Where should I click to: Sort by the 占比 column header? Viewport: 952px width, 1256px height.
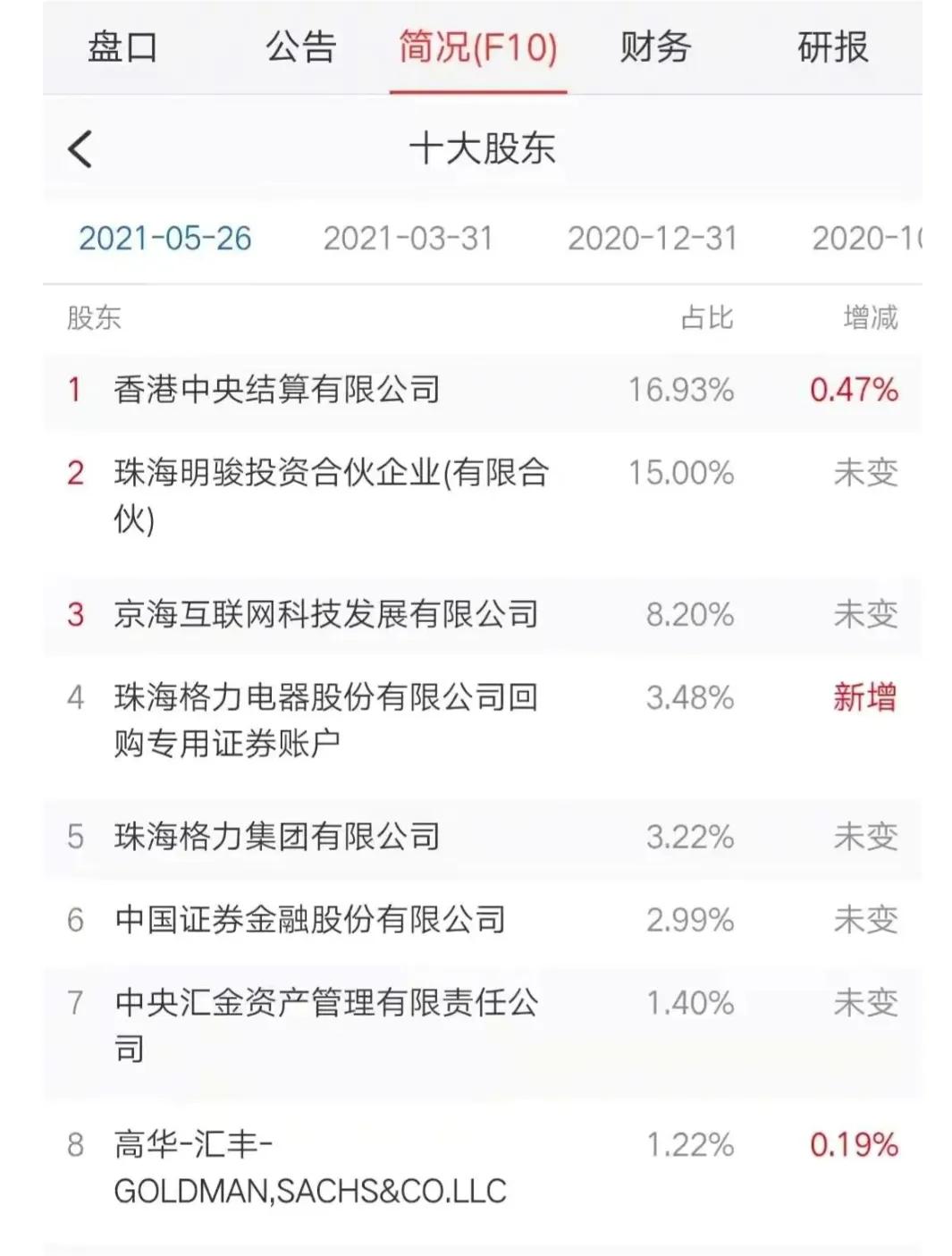pyautogui.click(x=706, y=316)
